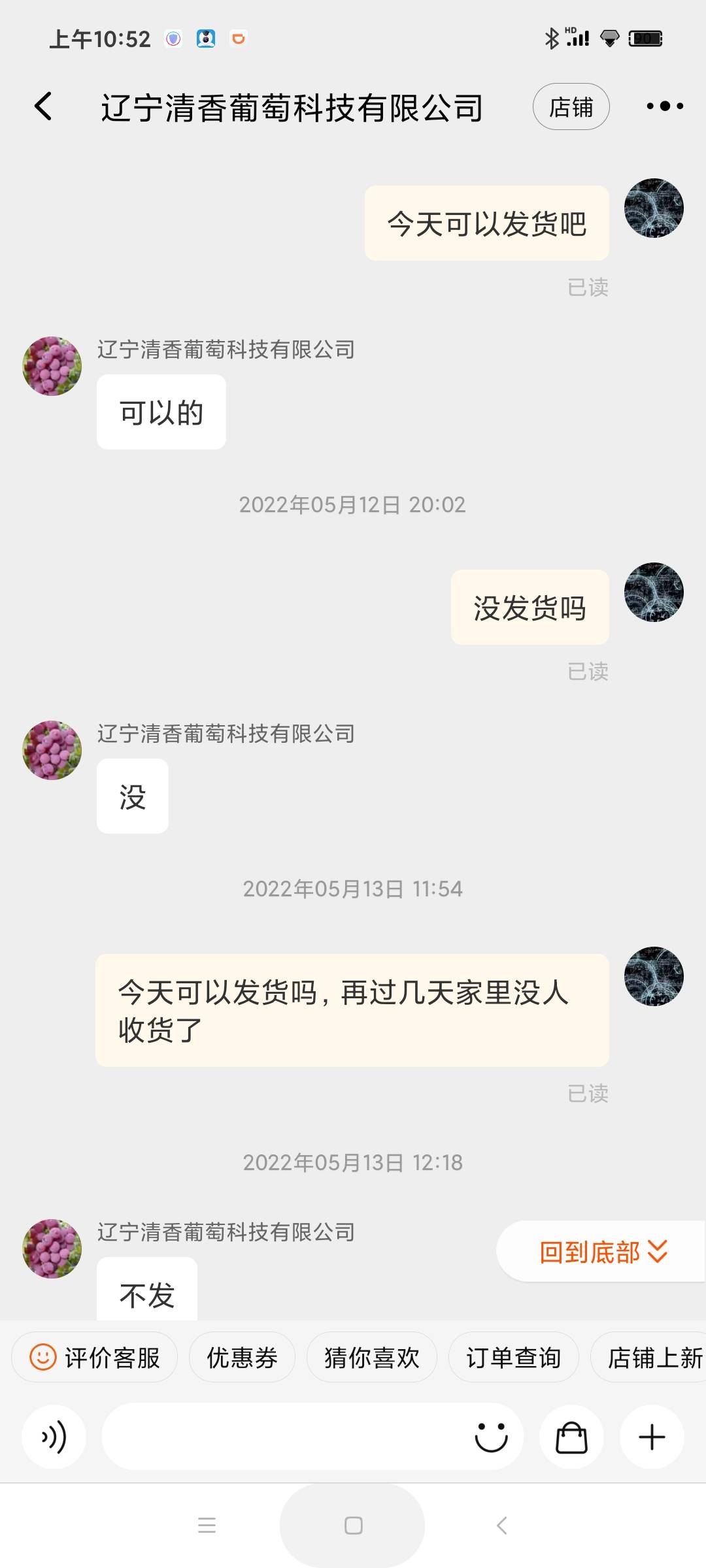Jump to bottom via 回到底部
The image size is (706, 1568).
(x=601, y=1252)
